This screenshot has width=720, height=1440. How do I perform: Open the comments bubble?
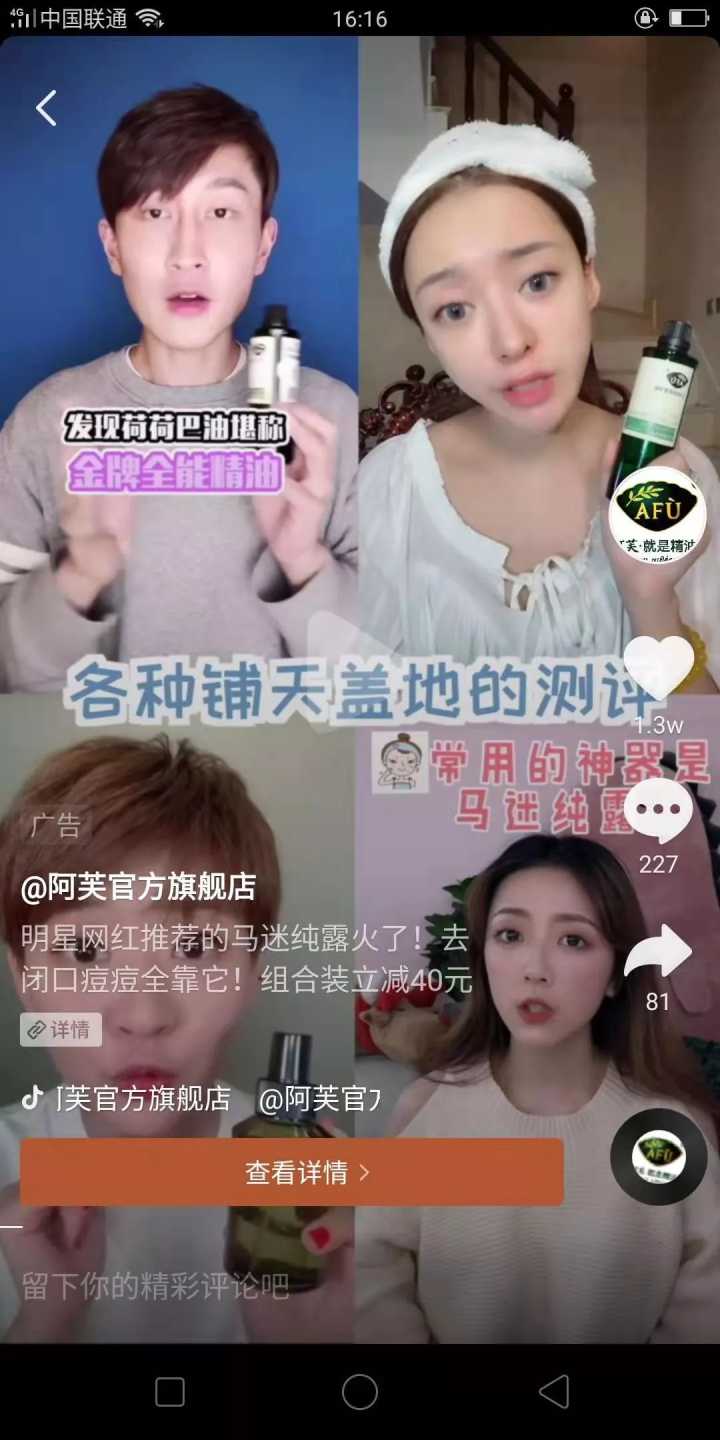(658, 812)
